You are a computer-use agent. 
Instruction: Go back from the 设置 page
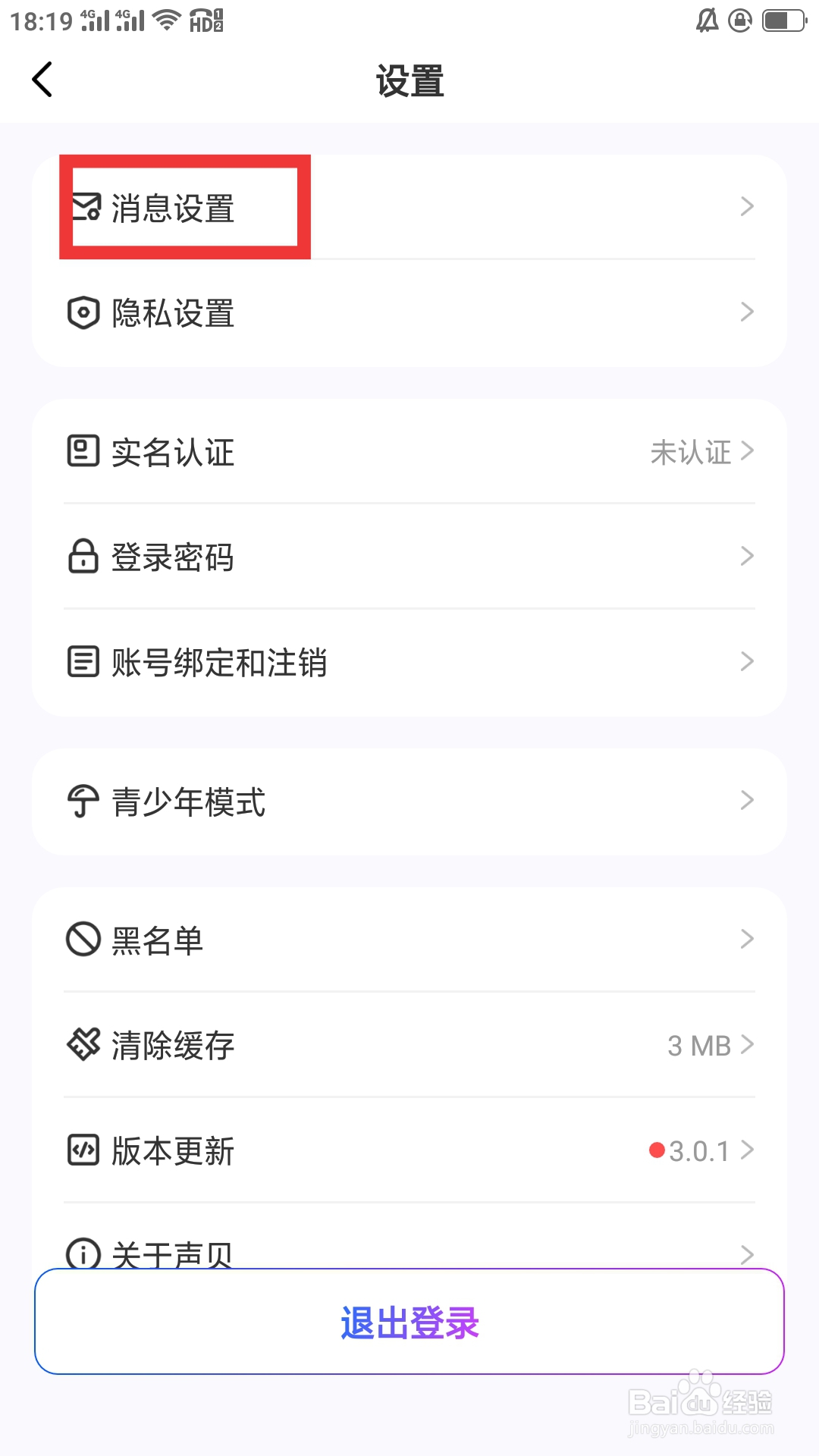[x=42, y=80]
